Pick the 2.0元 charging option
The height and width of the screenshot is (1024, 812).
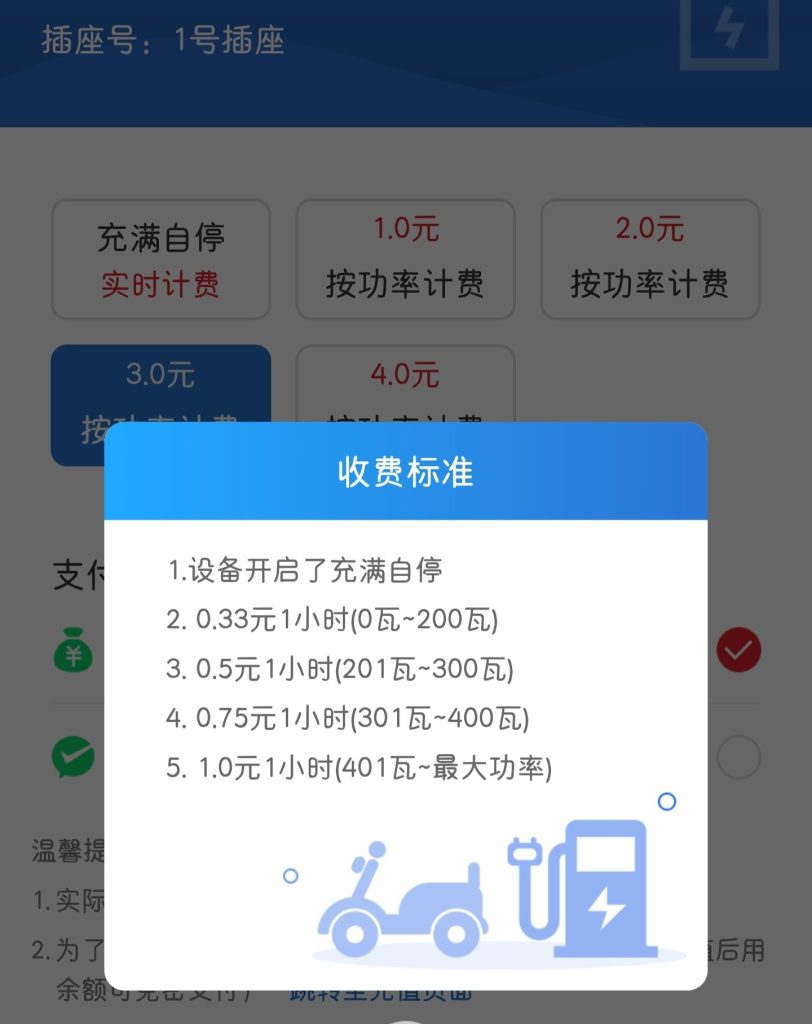pyautogui.click(x=650, y=259)
